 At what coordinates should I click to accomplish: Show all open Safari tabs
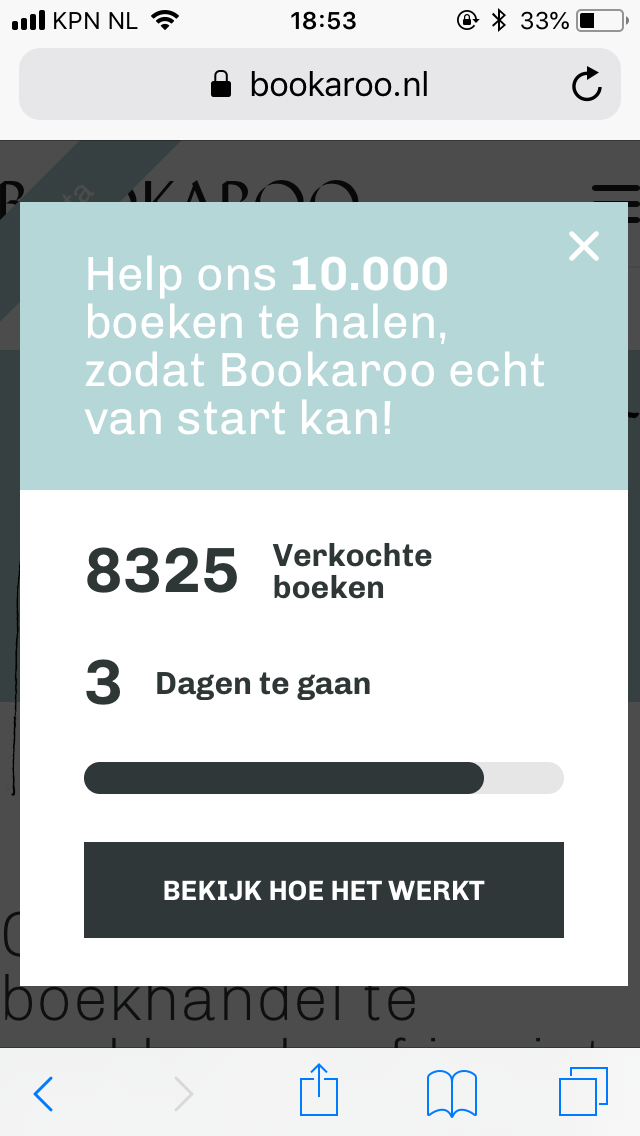[x=583, y=1092]
